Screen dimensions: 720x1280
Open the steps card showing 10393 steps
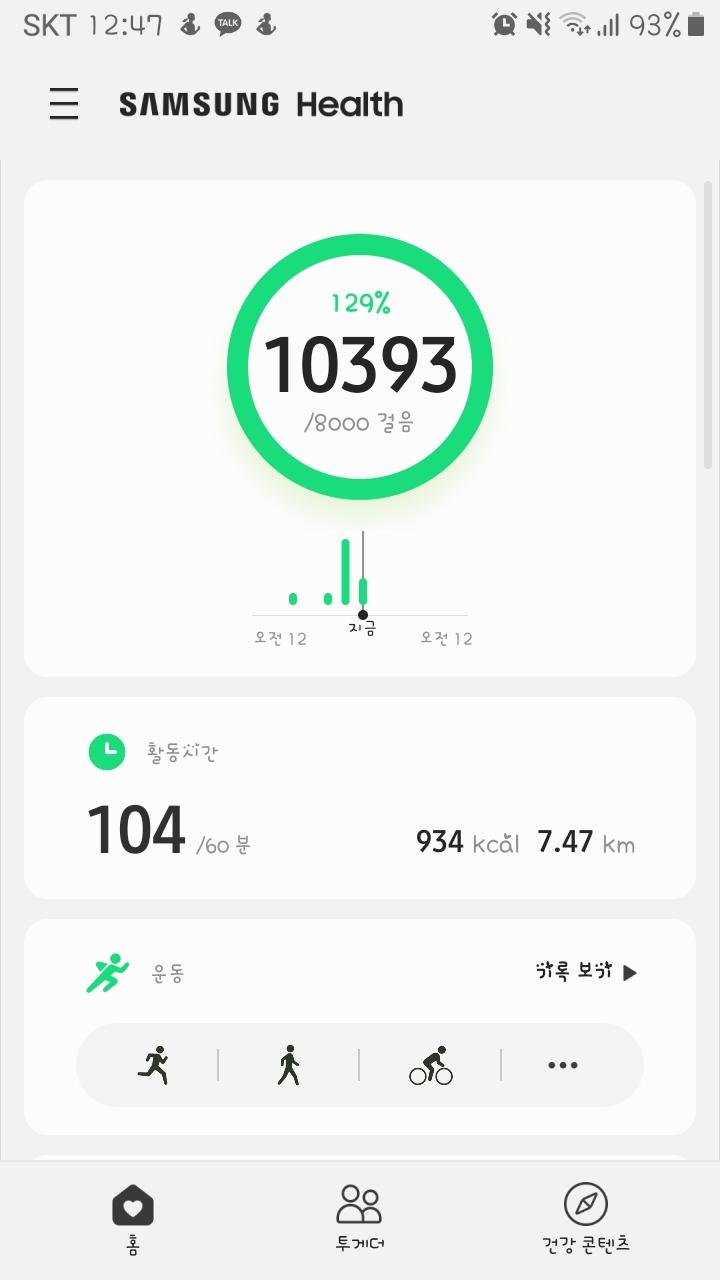point(360,365)
